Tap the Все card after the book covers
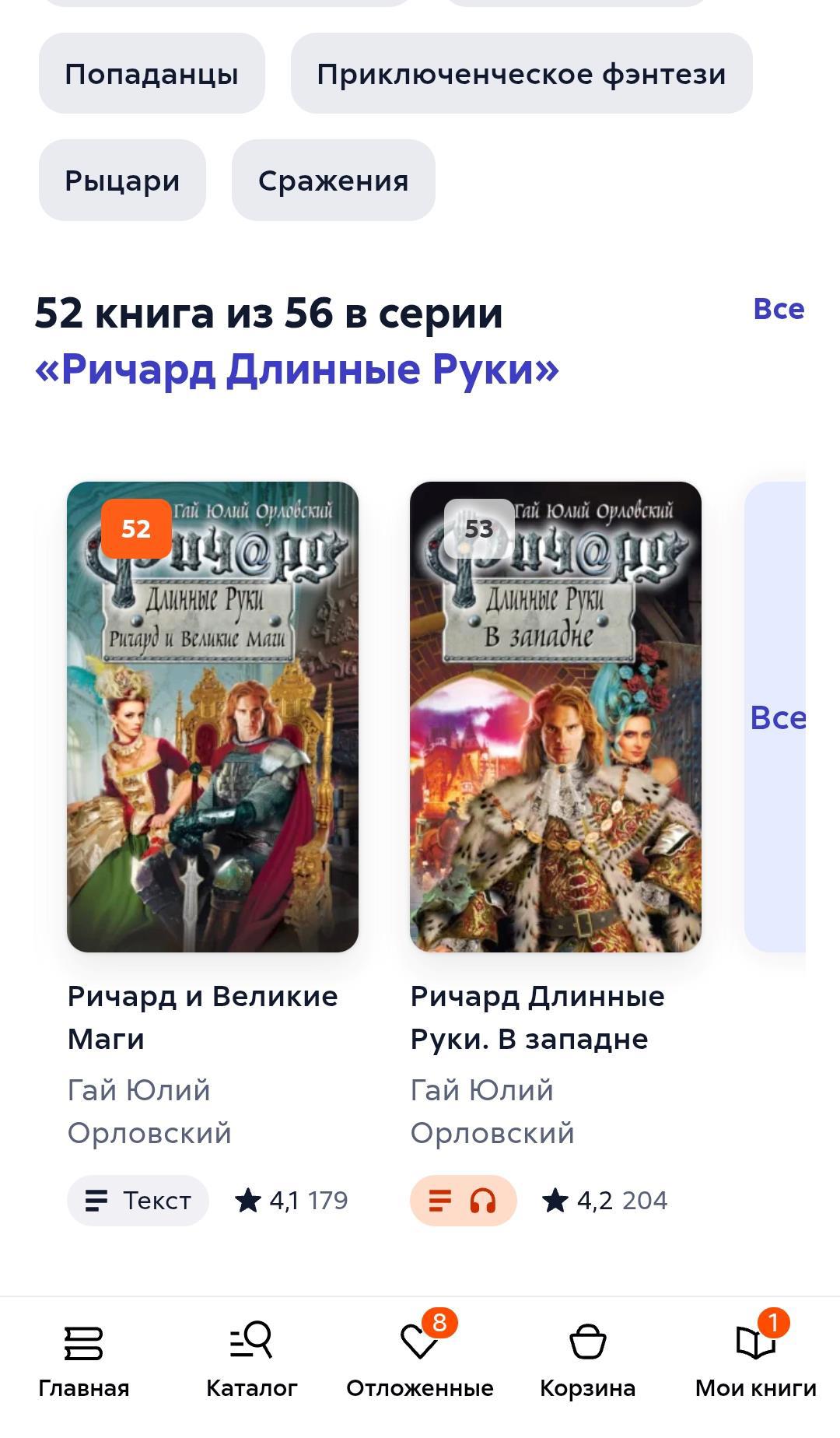 (x=776, y=717)
